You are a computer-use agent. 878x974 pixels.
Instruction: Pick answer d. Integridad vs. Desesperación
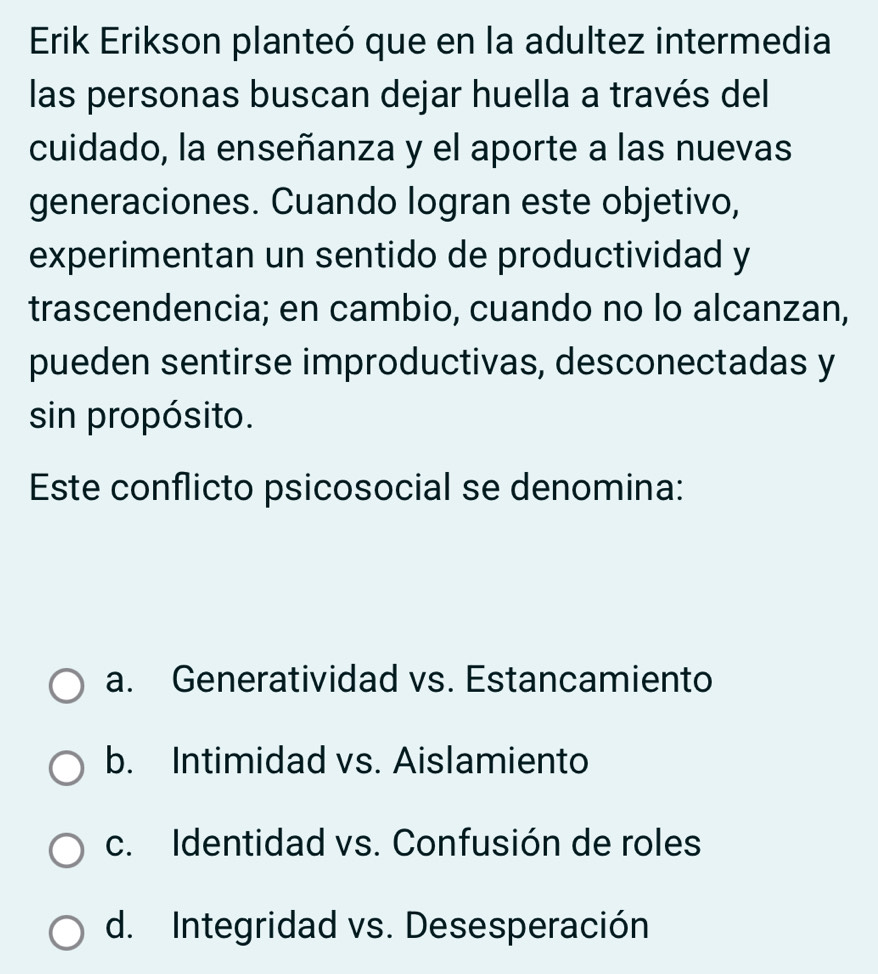[66, 932]
